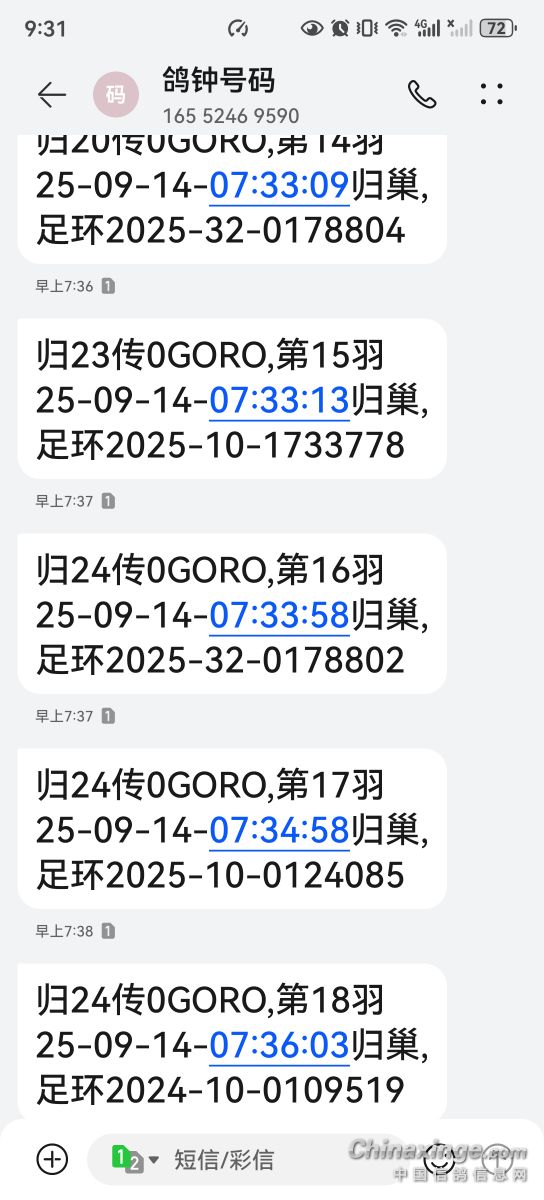Image resolution: width=544 pixels, height=1200 pixels.
Task: Open the attachment plus button
Action: [52, 1159]
